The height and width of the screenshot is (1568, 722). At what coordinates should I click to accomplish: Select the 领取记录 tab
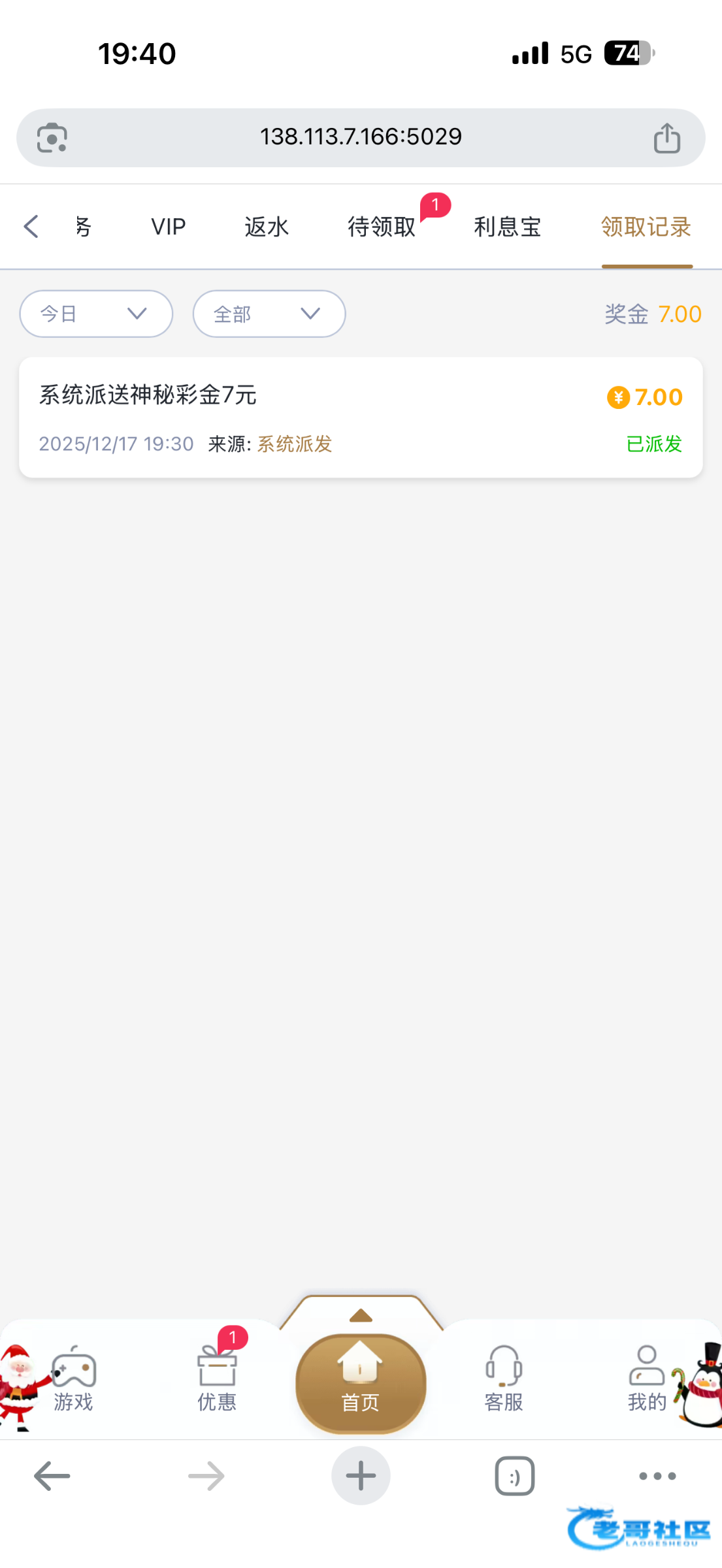click(646, 227)
